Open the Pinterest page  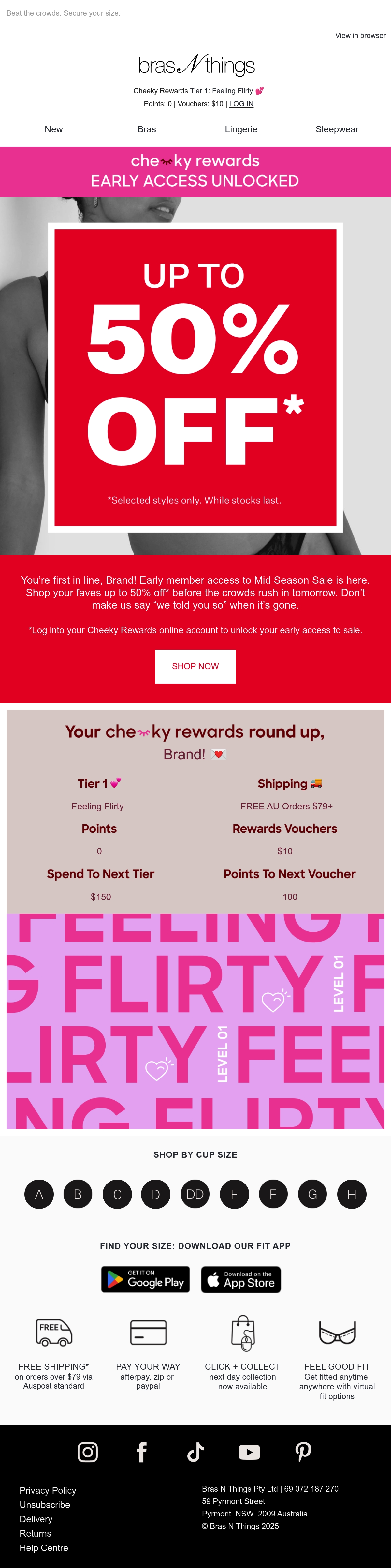coord(303,1452)
